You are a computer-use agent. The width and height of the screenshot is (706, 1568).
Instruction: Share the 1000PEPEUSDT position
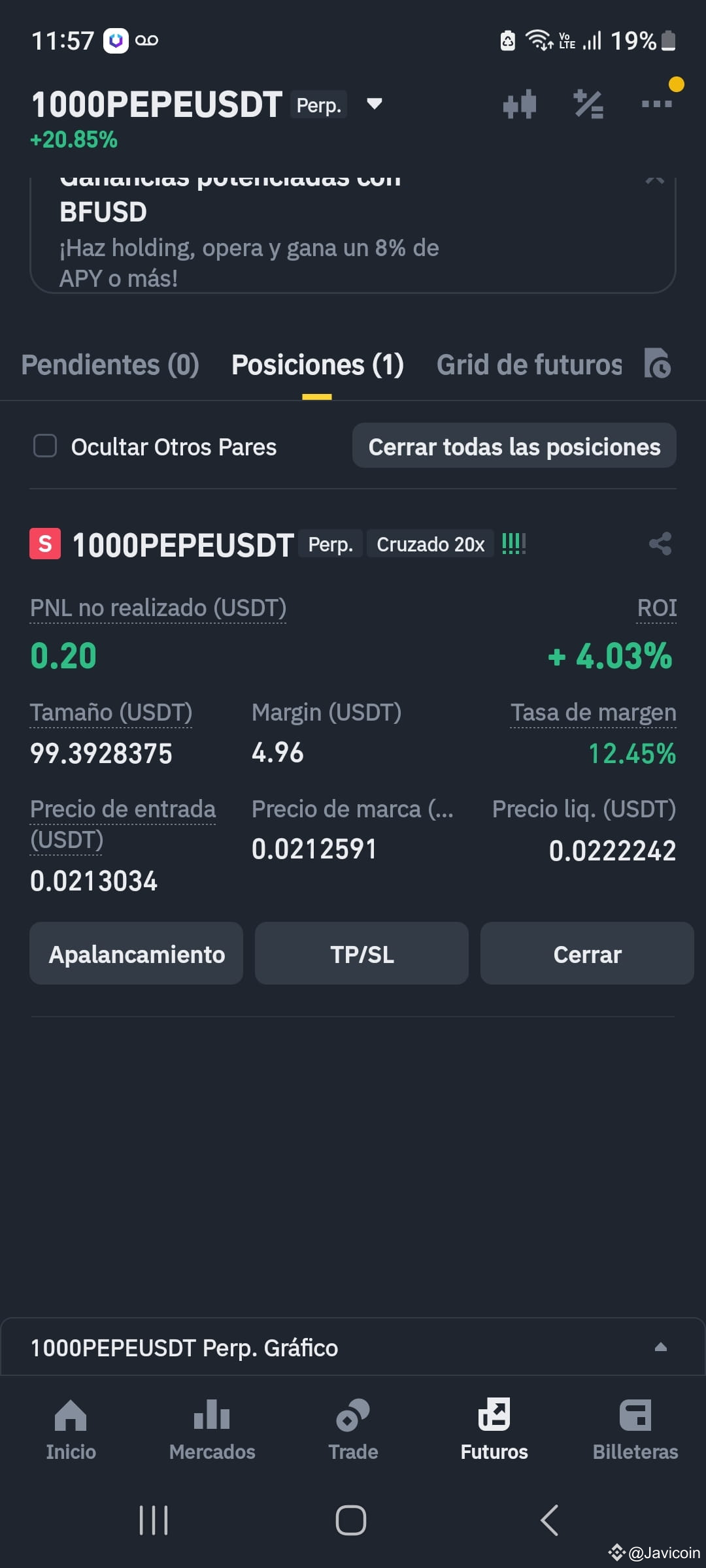pyautogui.click(x=660, y=544)
